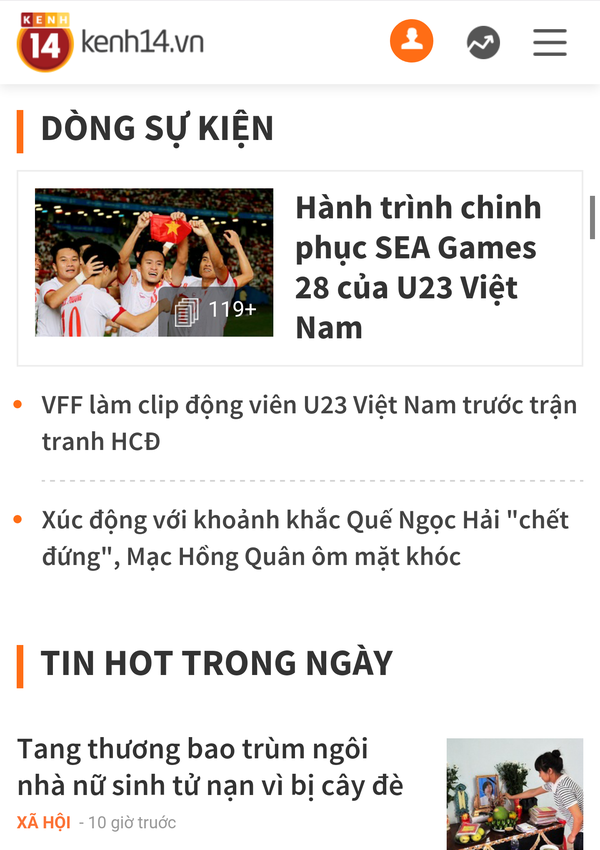The height and width of the screenshot is (850, 600).
Task: View the thumbnail of the nữ sinh article
Action: point(514,794)
